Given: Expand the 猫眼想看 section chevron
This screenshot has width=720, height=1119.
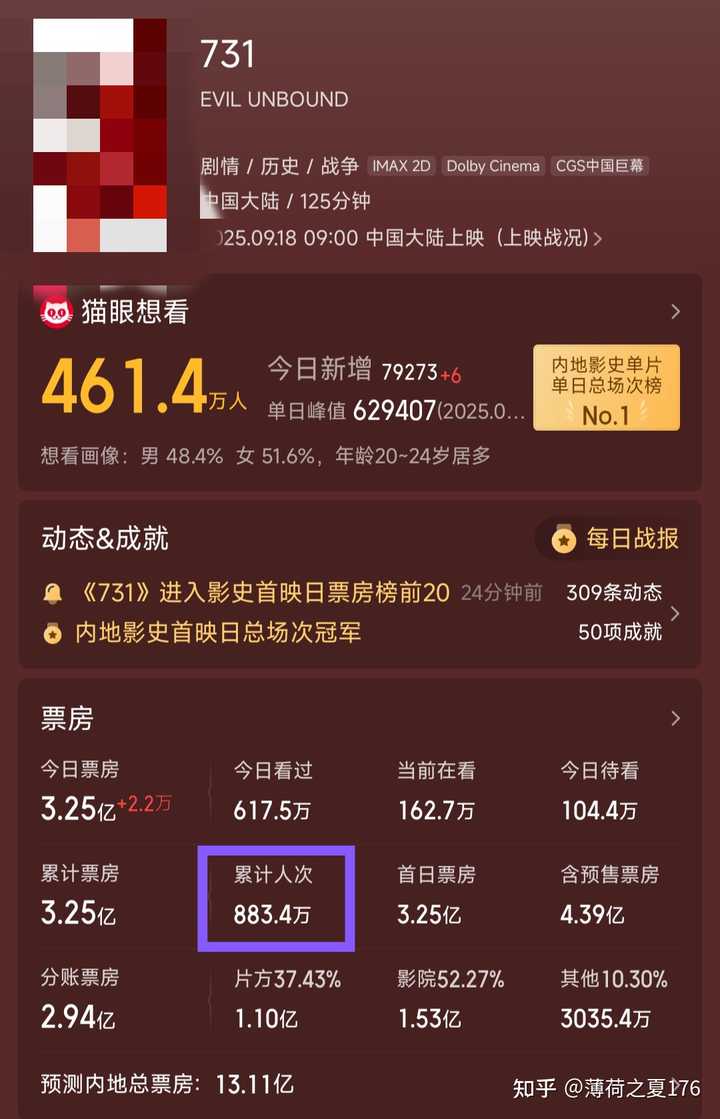Looking at the screenshot, I should click(x=675, y=312).
